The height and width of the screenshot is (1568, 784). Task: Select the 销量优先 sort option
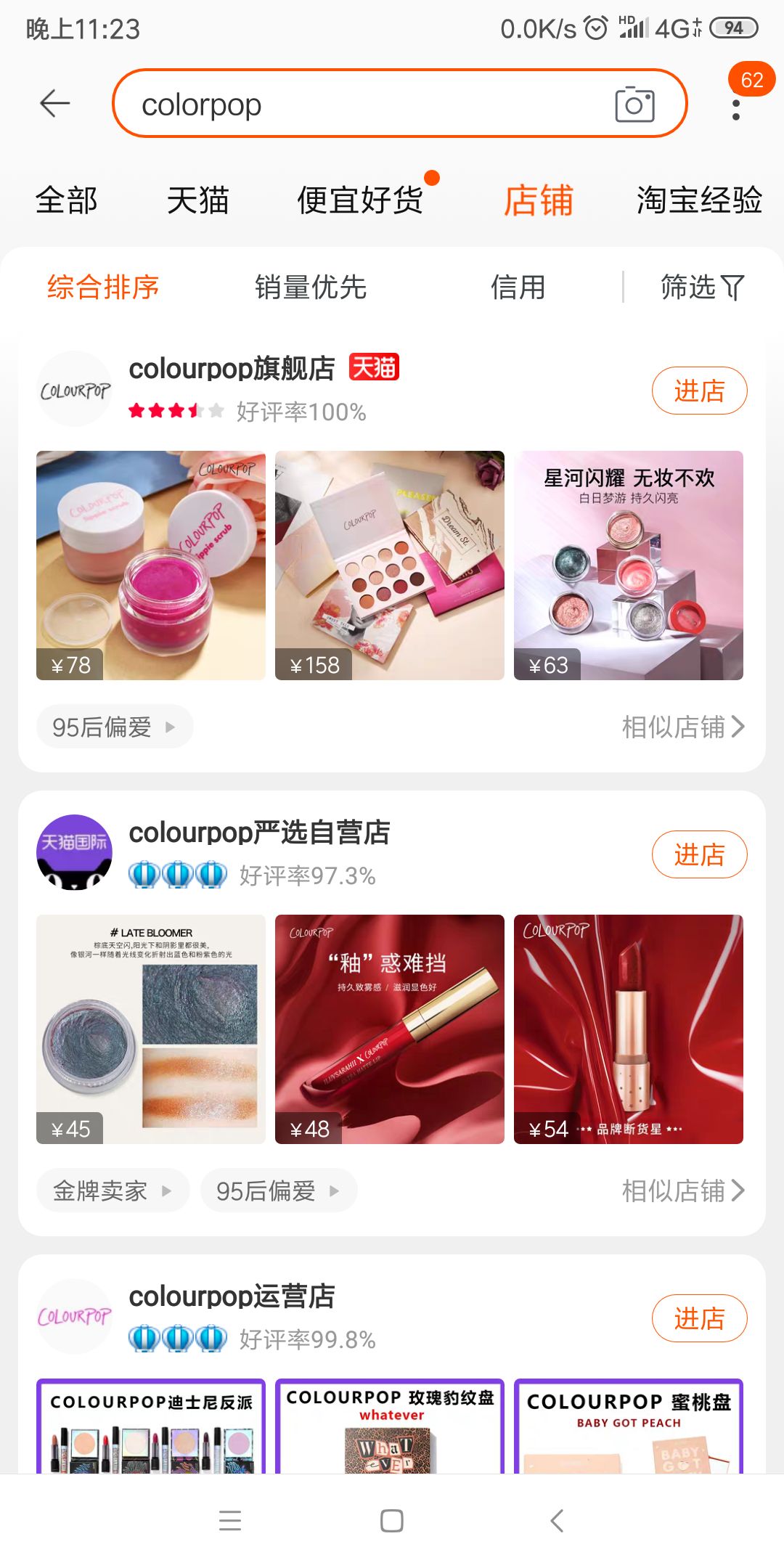pyautogui.click(x=311, y=287)
